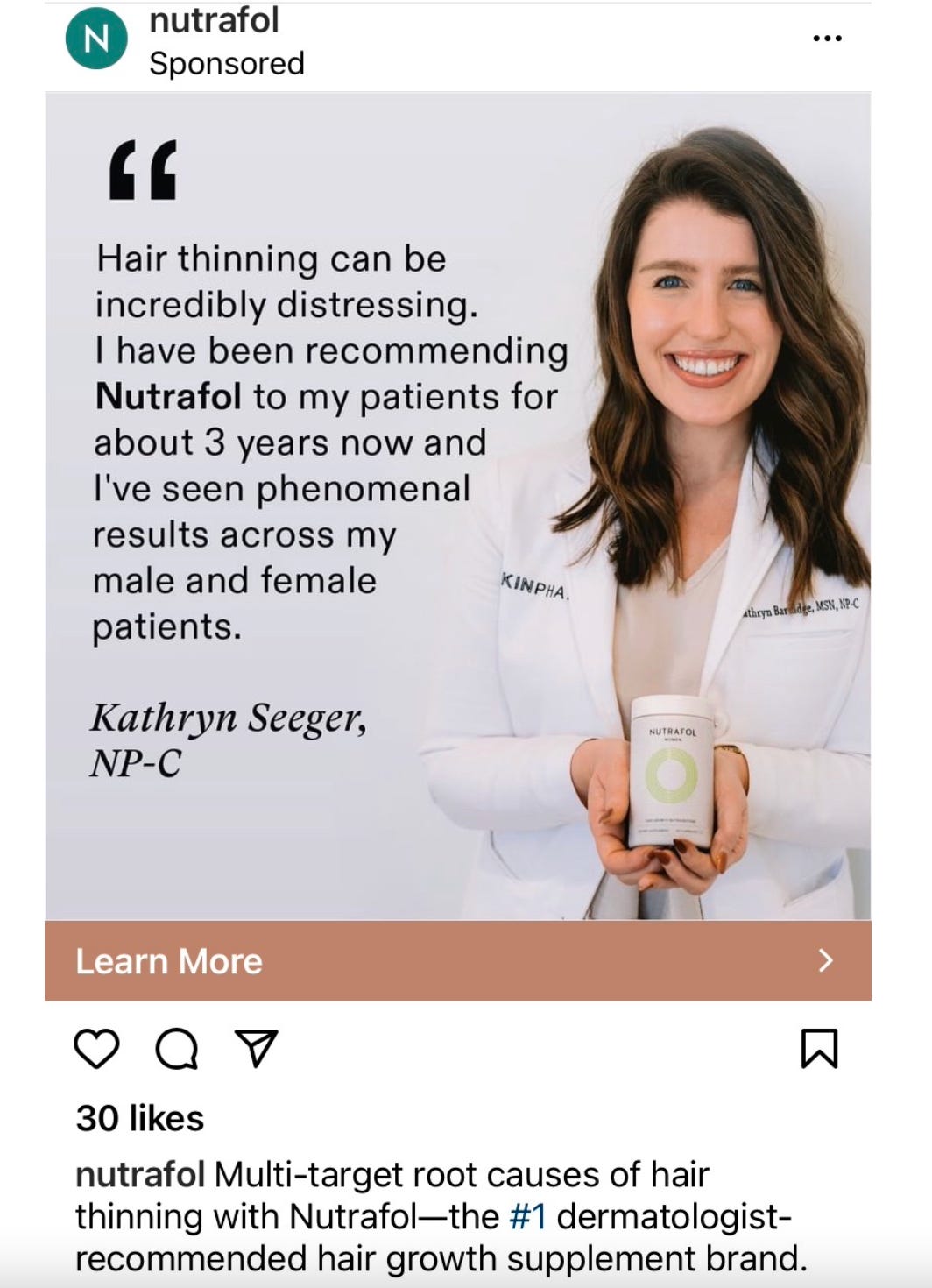The height and width of the screenshot is (1288, 932).
Task: Open the #1 hashtag in the caption
Action: pyautogui.click(x=527, y=1217)
